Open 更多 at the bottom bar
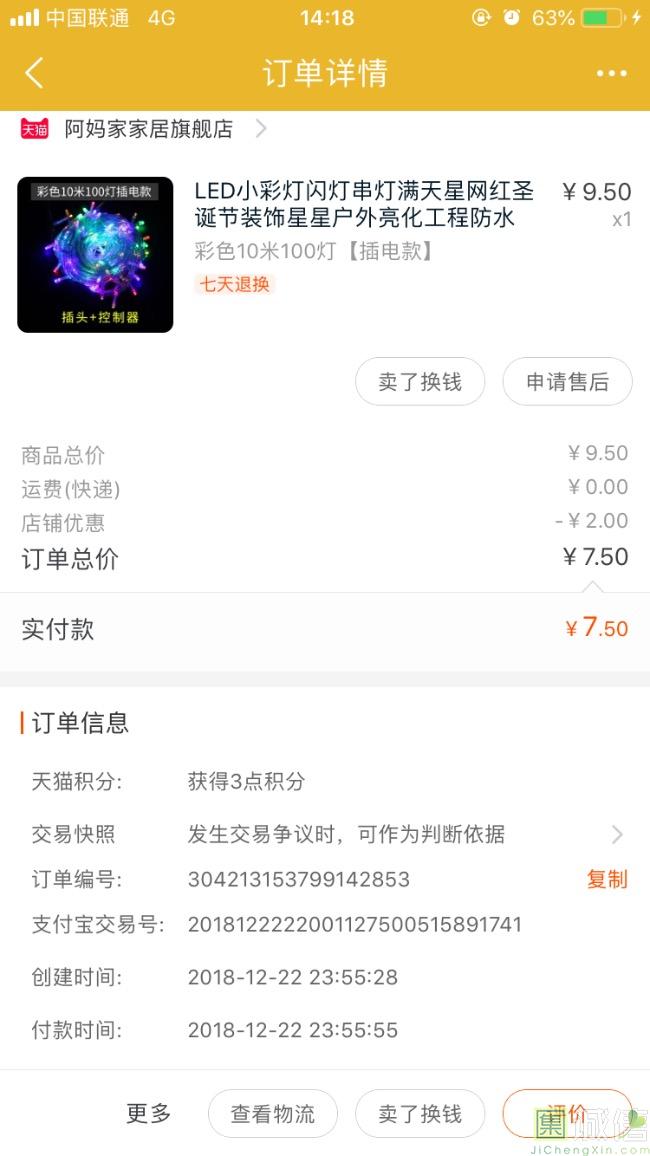The image size is (650, 1156). [149, 1113]
